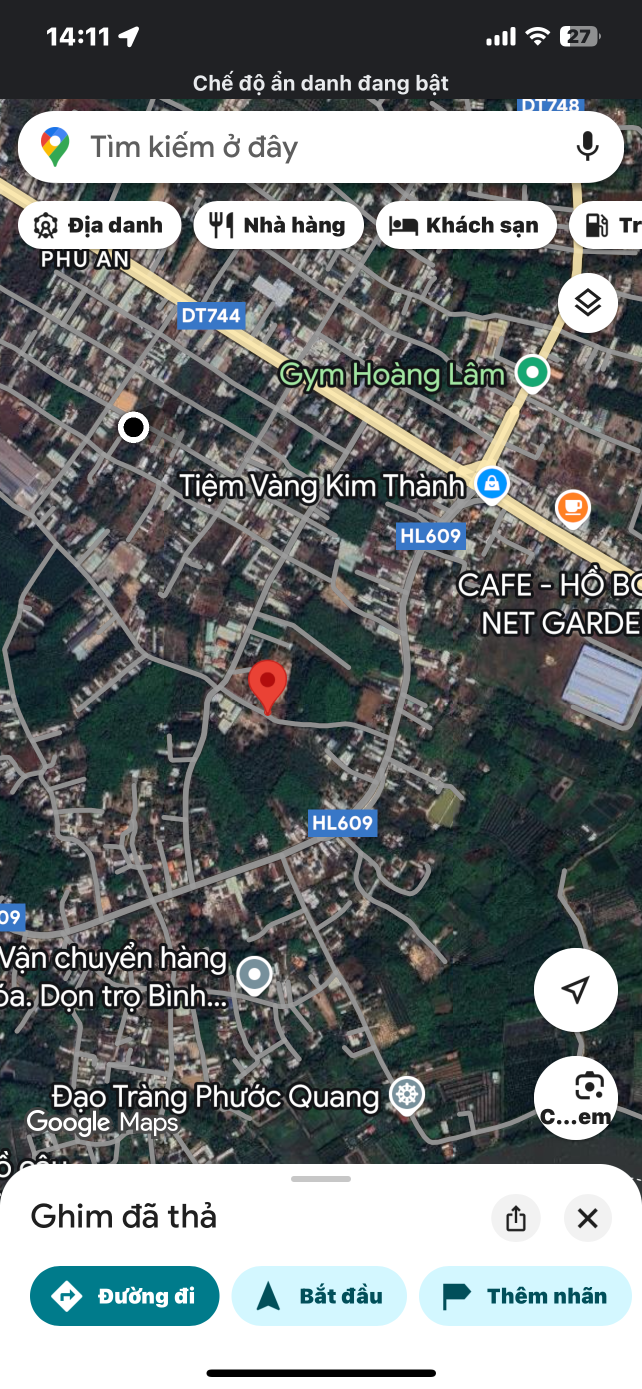Tap the orange cafe marker
642x1389 pixels.
[572, 507]
